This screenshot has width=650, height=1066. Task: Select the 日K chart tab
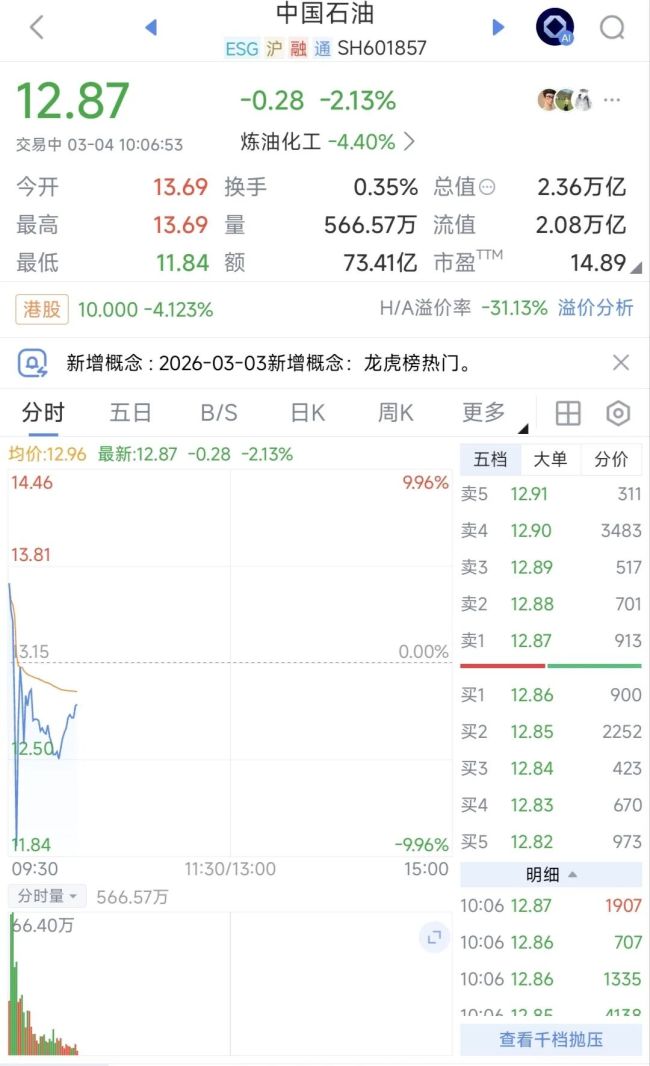(x=307, y=413)
